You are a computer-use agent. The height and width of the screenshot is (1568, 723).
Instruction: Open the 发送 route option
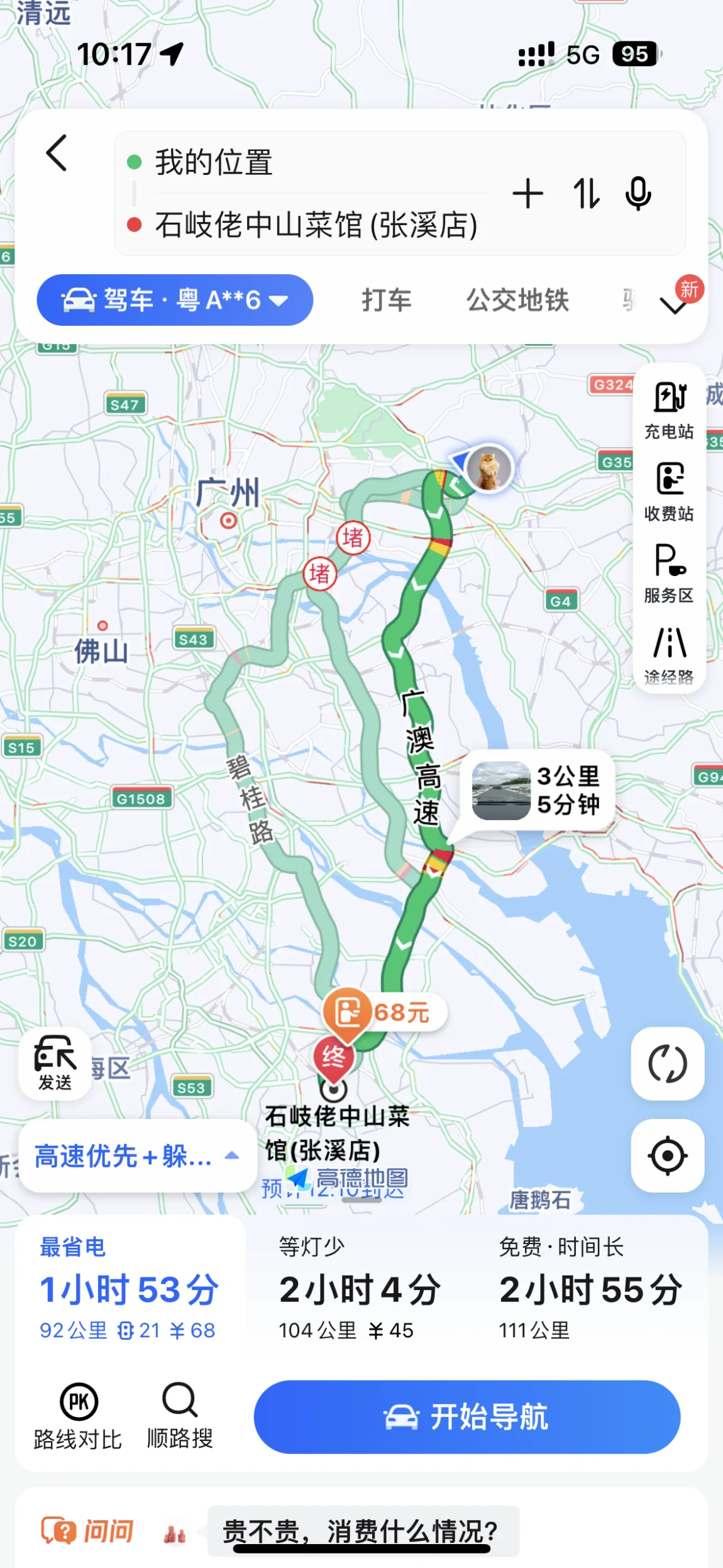55,1064
